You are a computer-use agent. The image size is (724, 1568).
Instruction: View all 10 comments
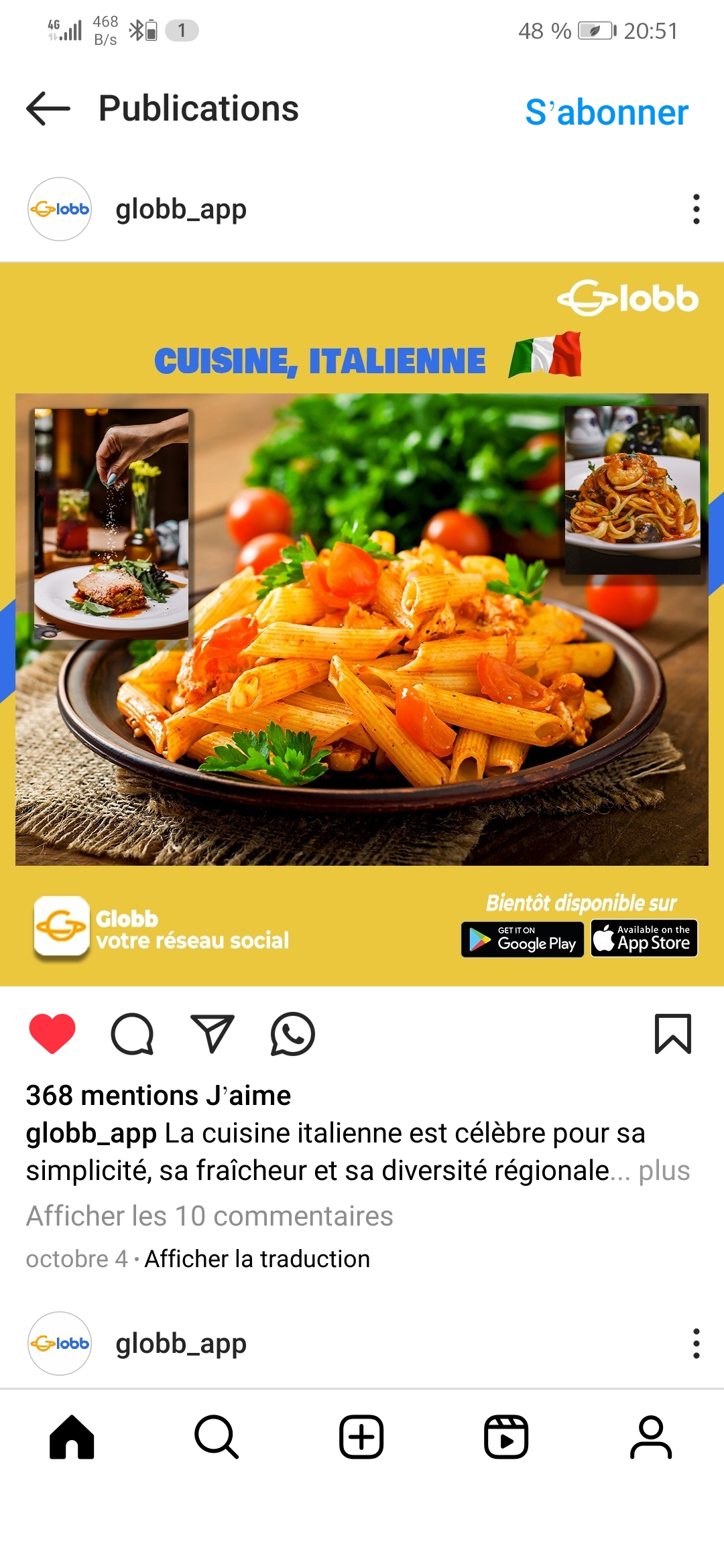(x=209, y=1216)
